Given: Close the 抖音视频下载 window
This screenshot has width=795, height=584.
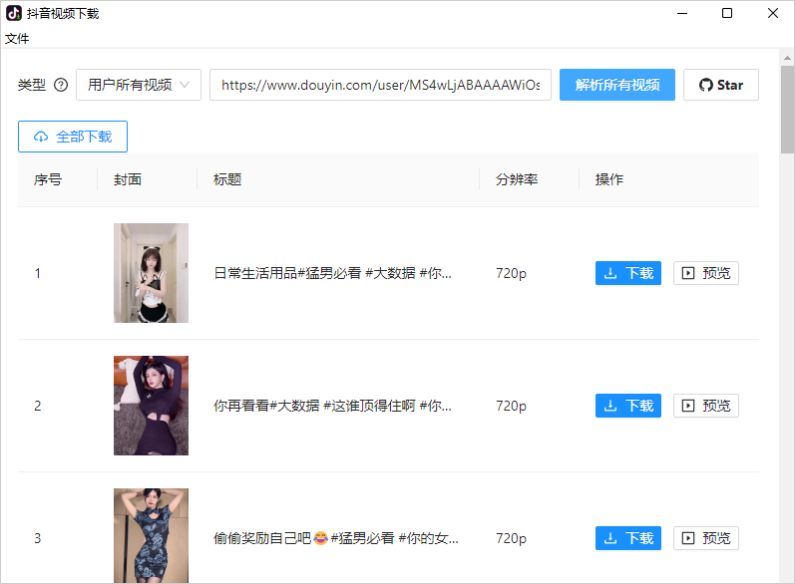Looking at the screenshot, I should click(772, 14).
